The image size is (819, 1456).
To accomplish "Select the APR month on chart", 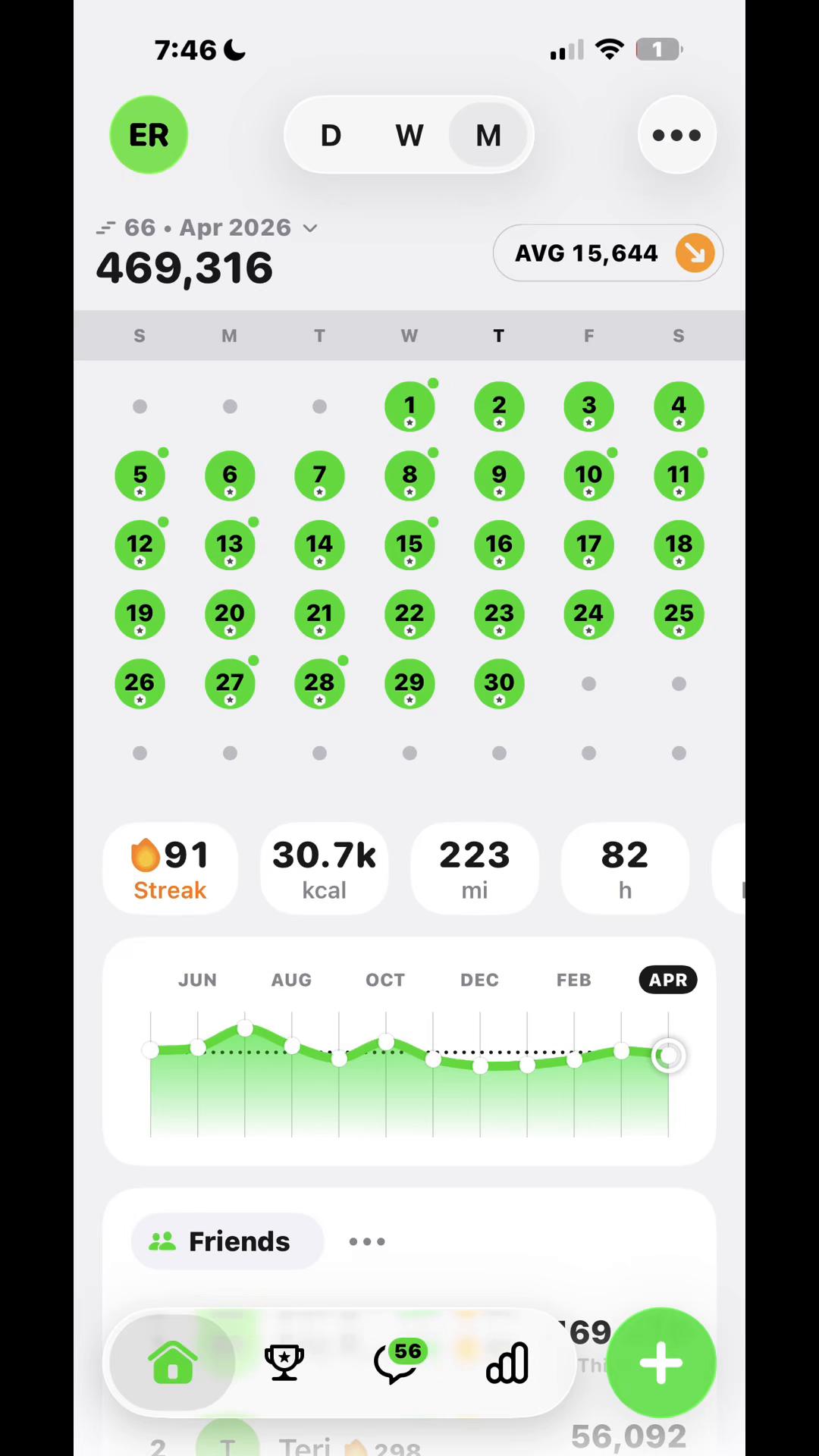I will point(668,980).
